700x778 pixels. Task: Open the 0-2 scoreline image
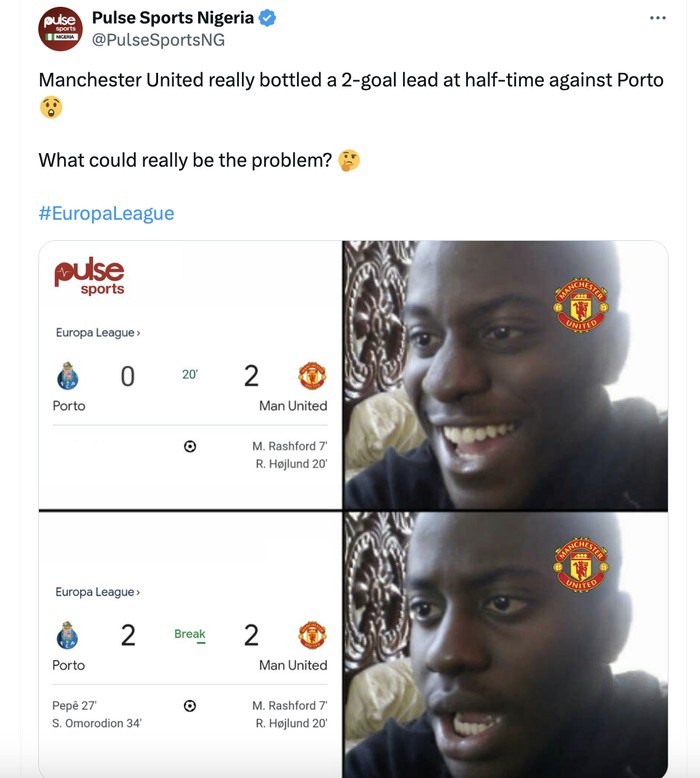190,376
